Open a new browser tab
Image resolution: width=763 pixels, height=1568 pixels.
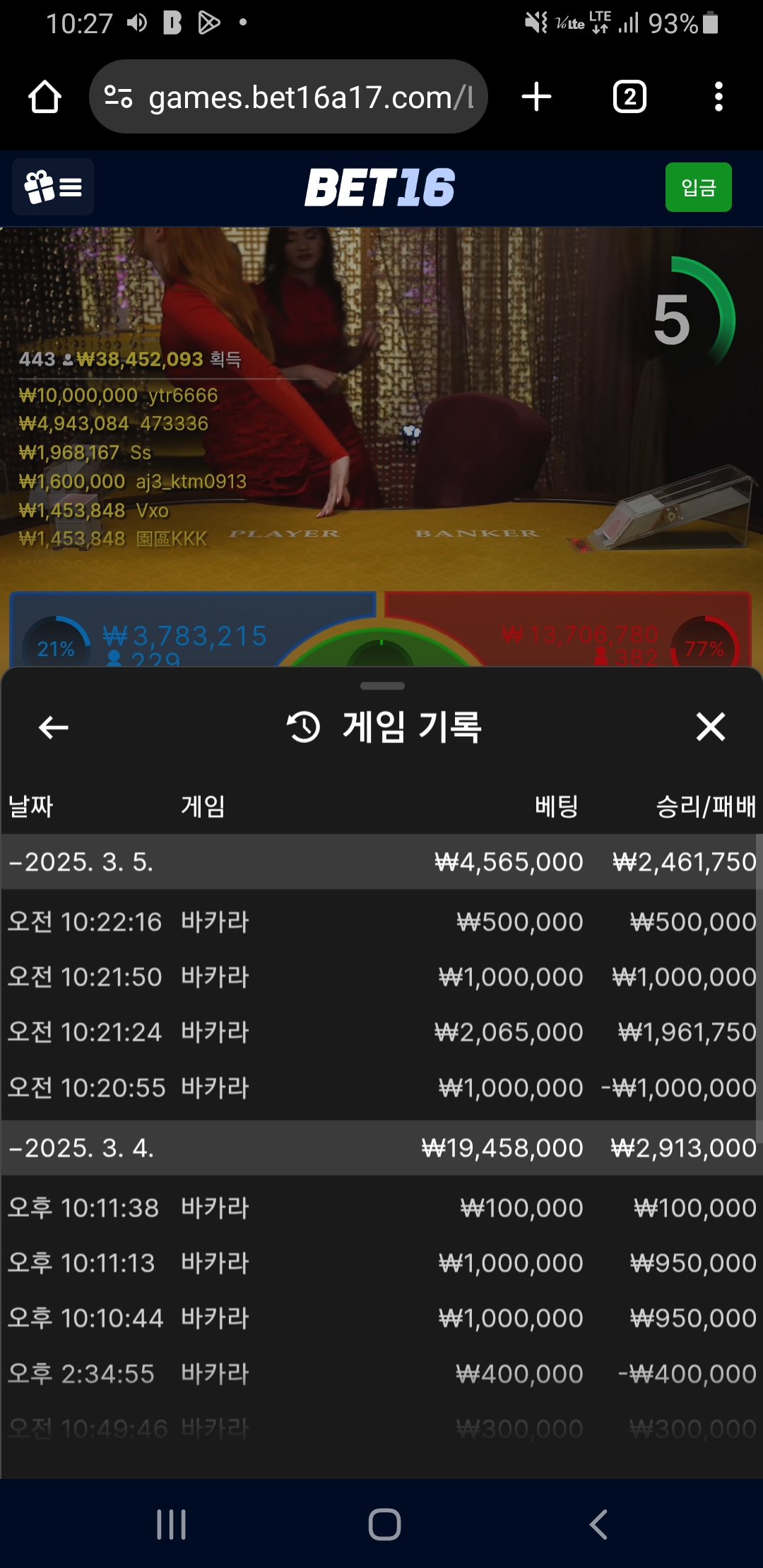[536, 97]
